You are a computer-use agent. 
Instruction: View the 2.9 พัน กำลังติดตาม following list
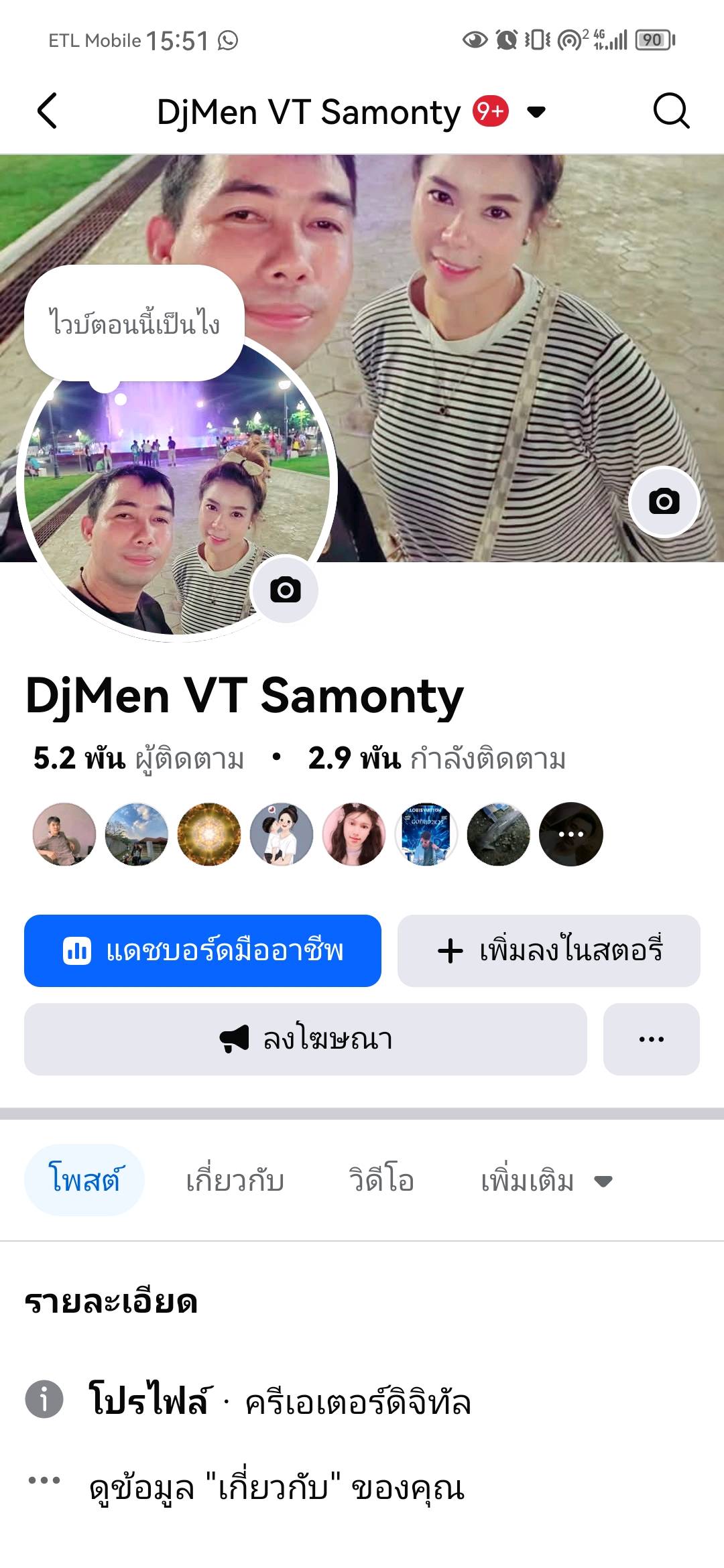click(x=437, y=759)
